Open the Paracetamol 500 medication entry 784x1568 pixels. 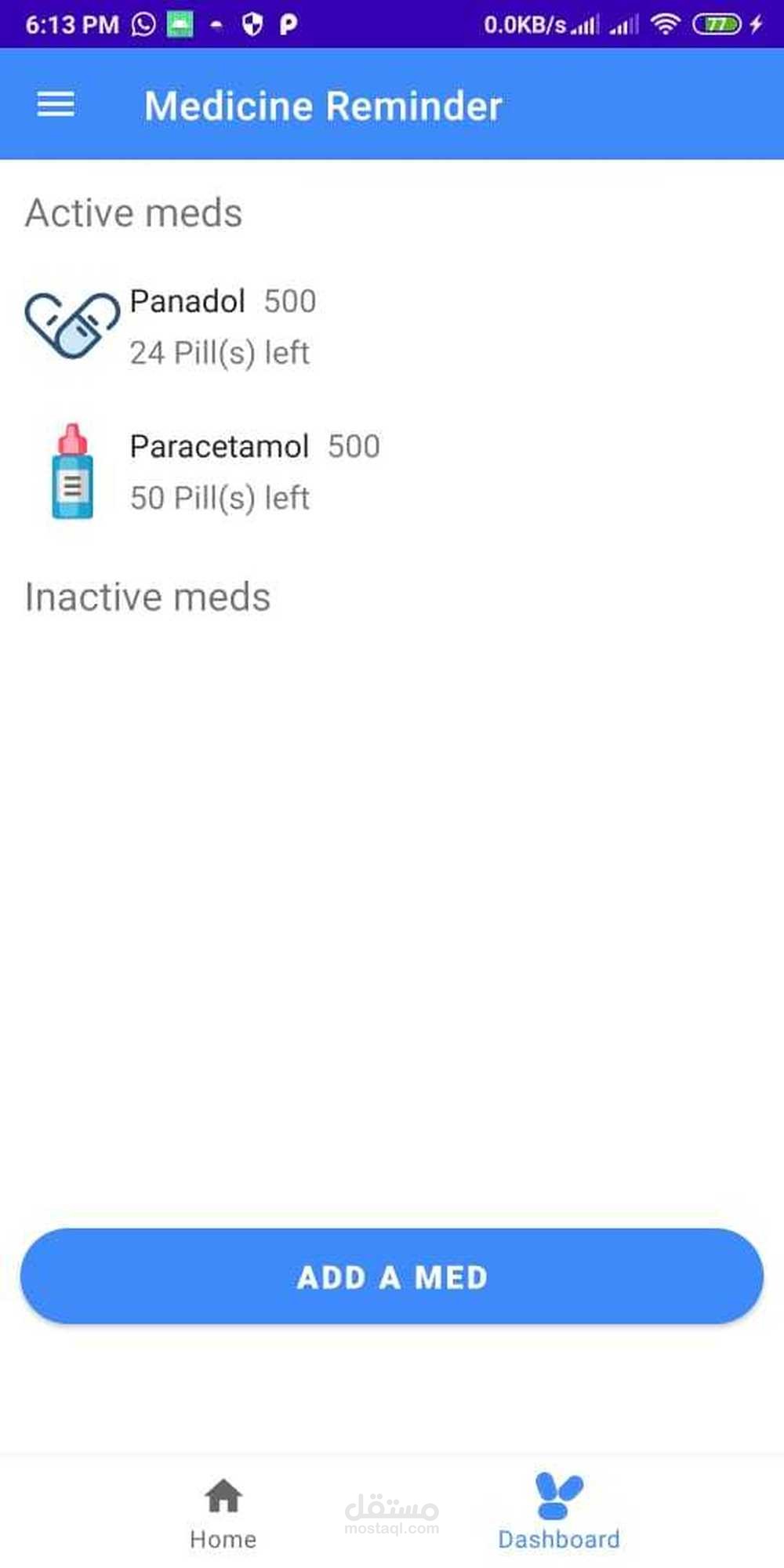pyautogui.click(x=254, y=471)
